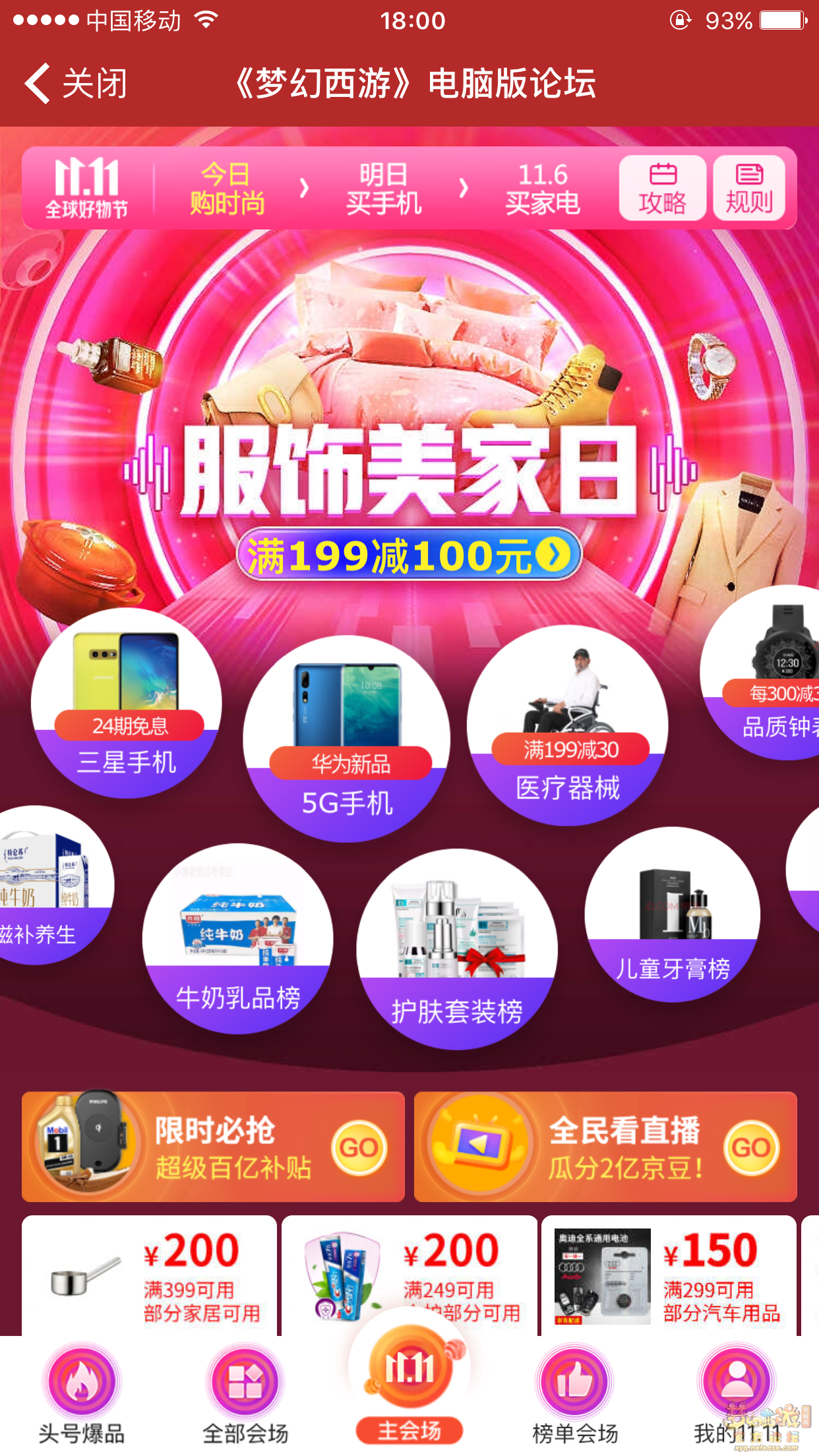Select 11.6 买家电 schedule item

pos(542,189)
